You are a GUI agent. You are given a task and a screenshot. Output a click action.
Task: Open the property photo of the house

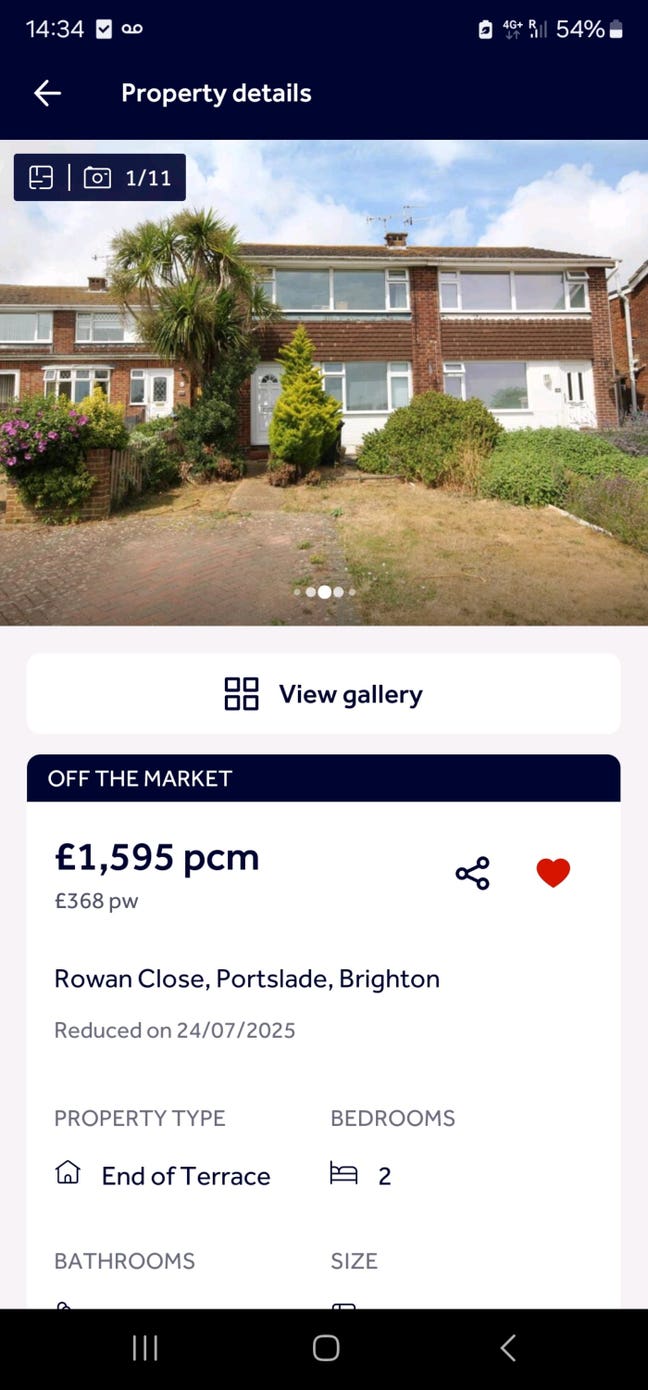(324, 400)
